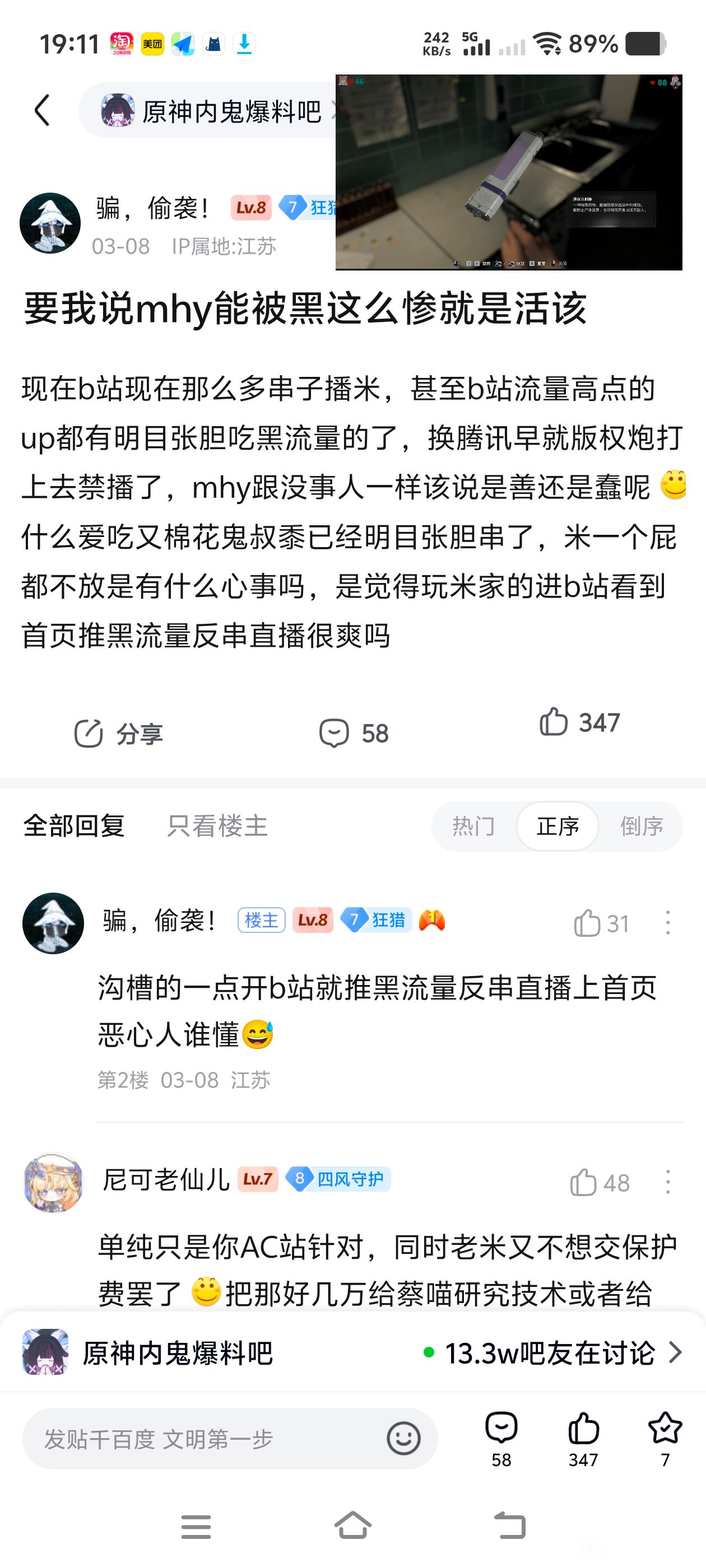This screenshot has width=706, height=1568.
Task: Open the floating video picture-in-picture window
Action: (x=509, y=172)
